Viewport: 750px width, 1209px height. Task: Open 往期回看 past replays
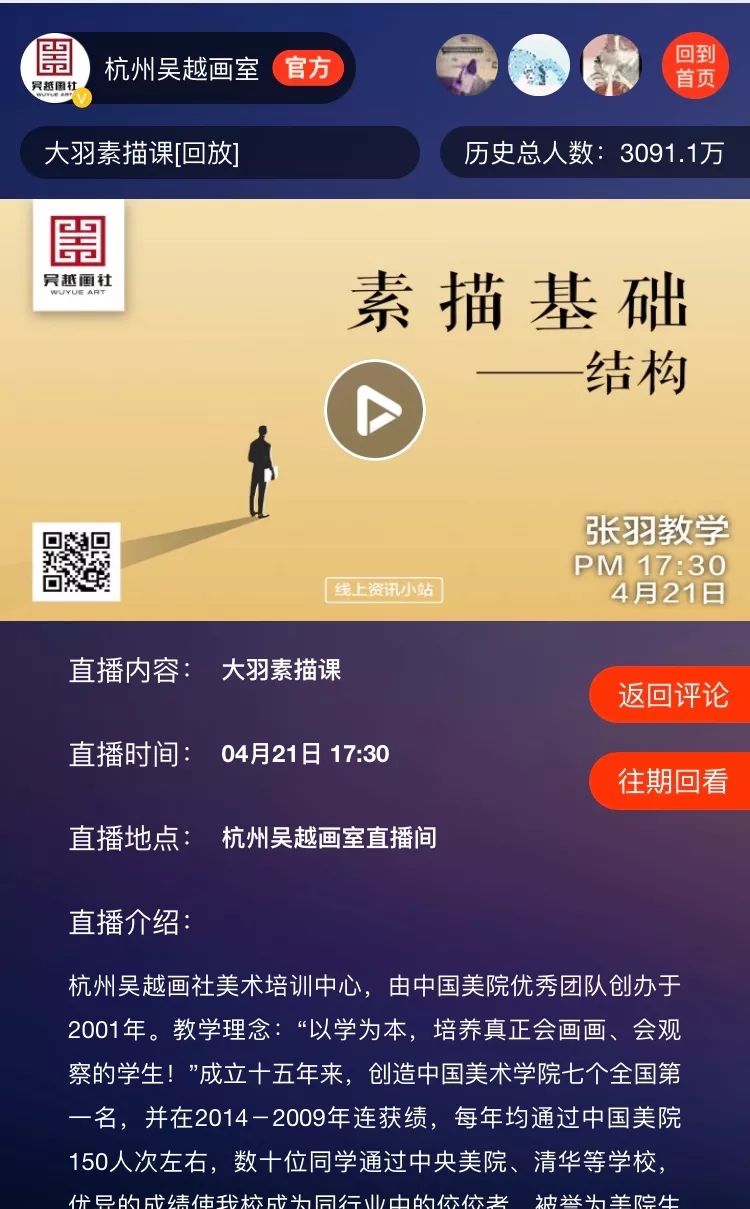(671, 781)
